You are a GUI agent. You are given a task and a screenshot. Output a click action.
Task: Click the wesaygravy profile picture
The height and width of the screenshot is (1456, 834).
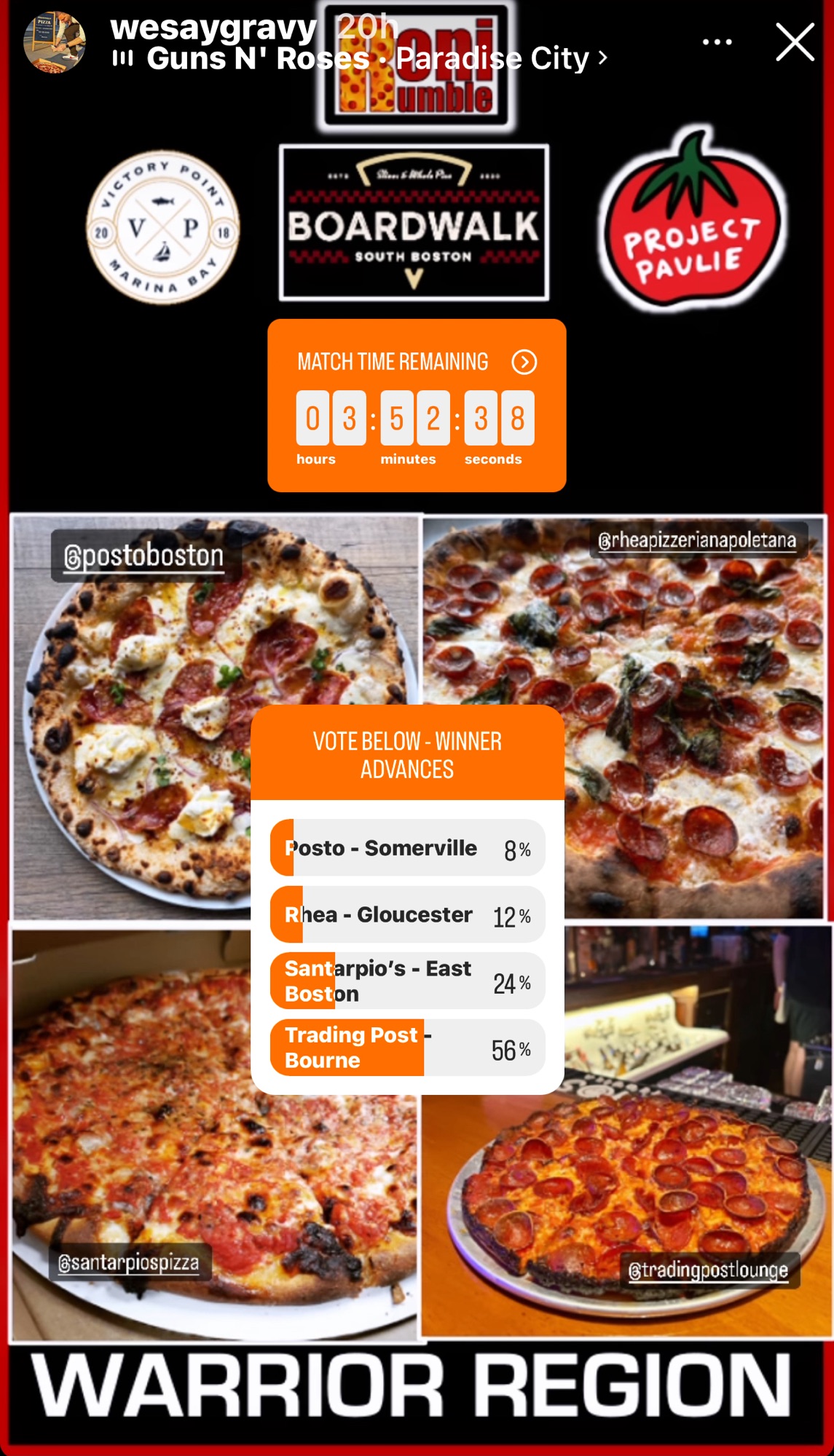click(x=55, y=41)
